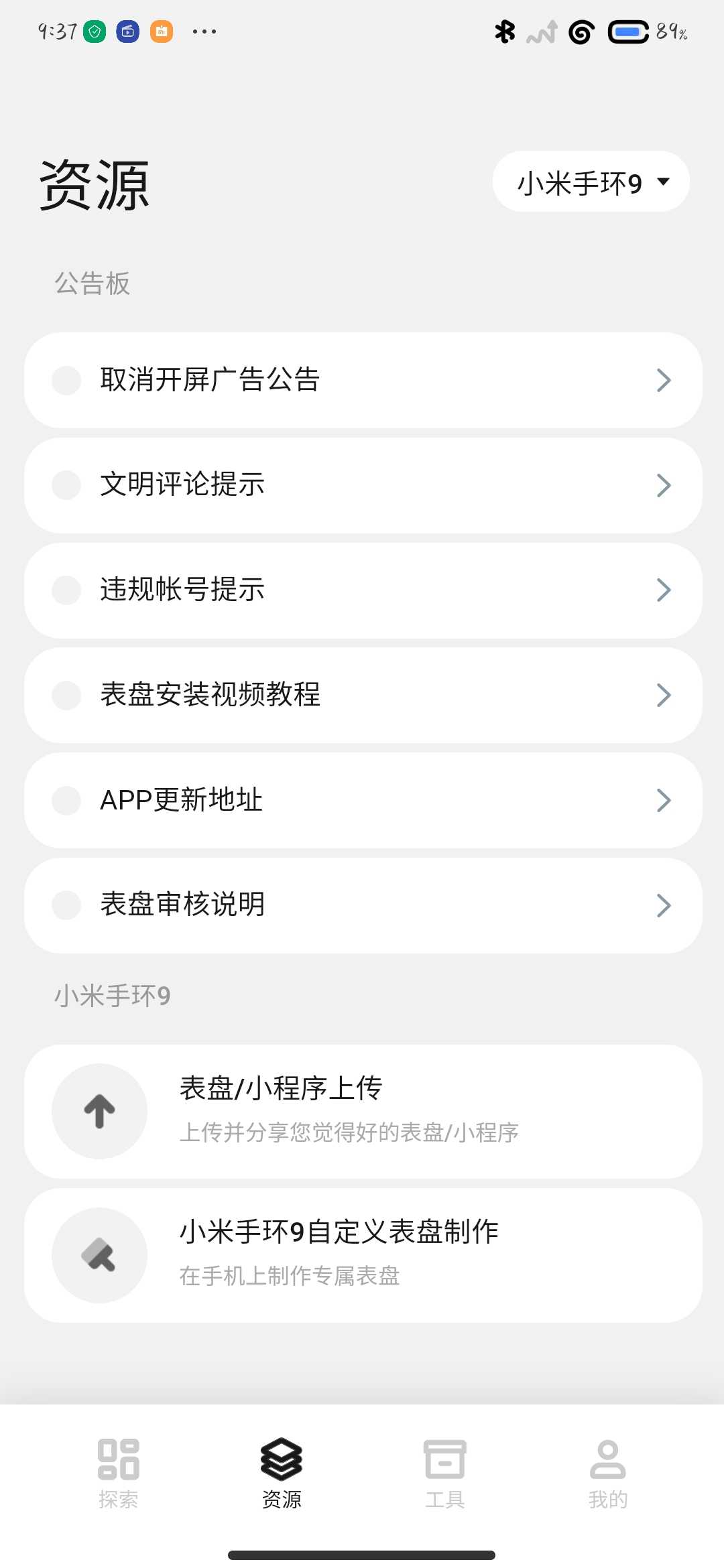Go to the 工具 tab
724x1568 pixels.
point(444,1472)
